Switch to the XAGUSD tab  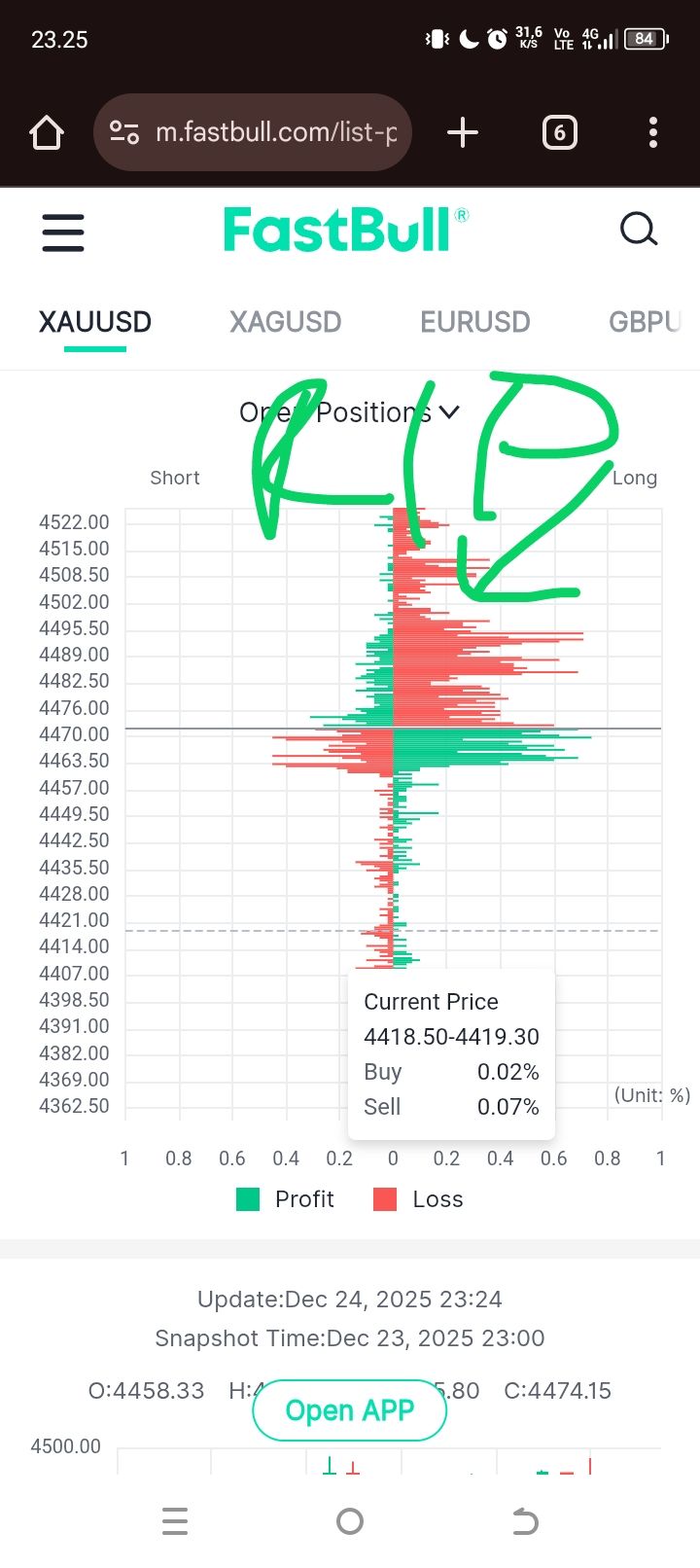pos(285,322)
